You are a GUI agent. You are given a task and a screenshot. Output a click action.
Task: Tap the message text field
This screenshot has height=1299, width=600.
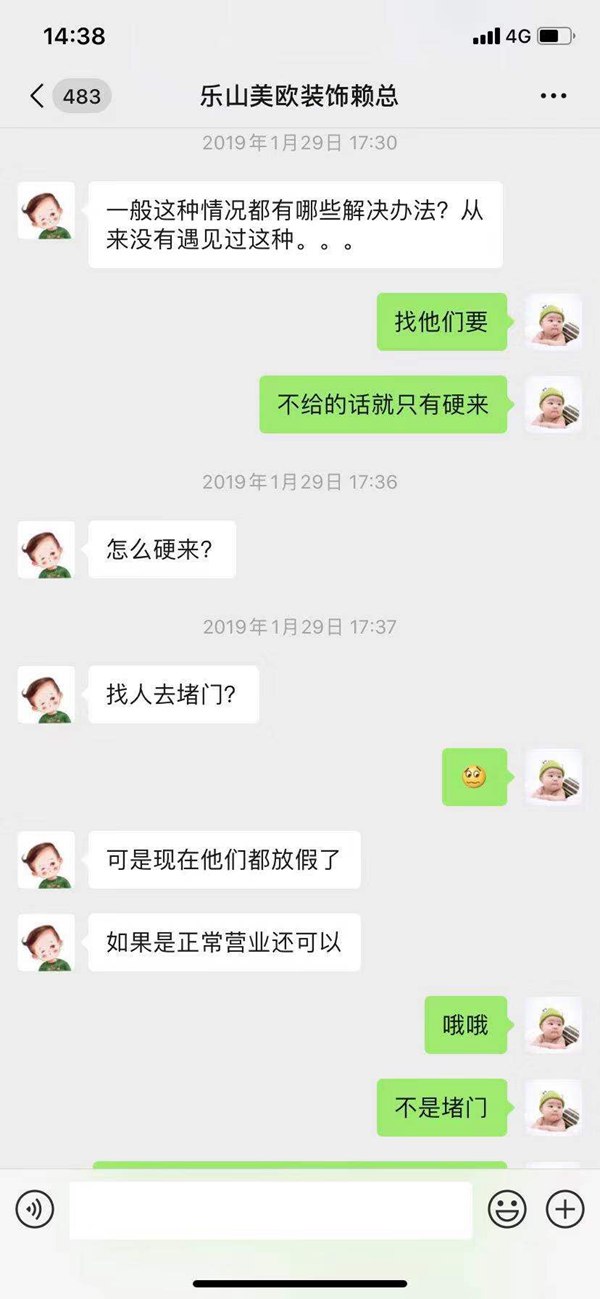(x=270, y=1210)
